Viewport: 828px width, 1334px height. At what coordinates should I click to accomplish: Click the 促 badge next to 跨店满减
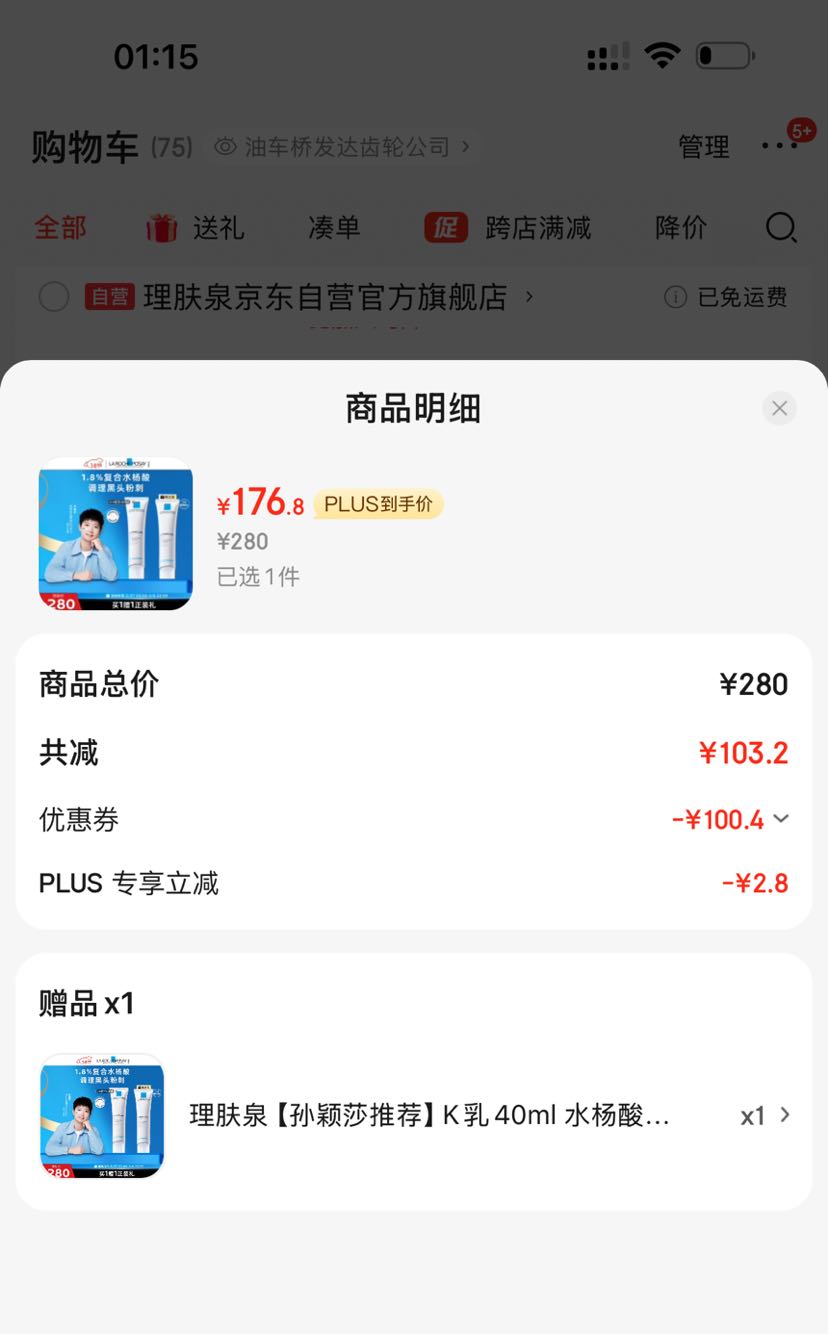(446, 228)
